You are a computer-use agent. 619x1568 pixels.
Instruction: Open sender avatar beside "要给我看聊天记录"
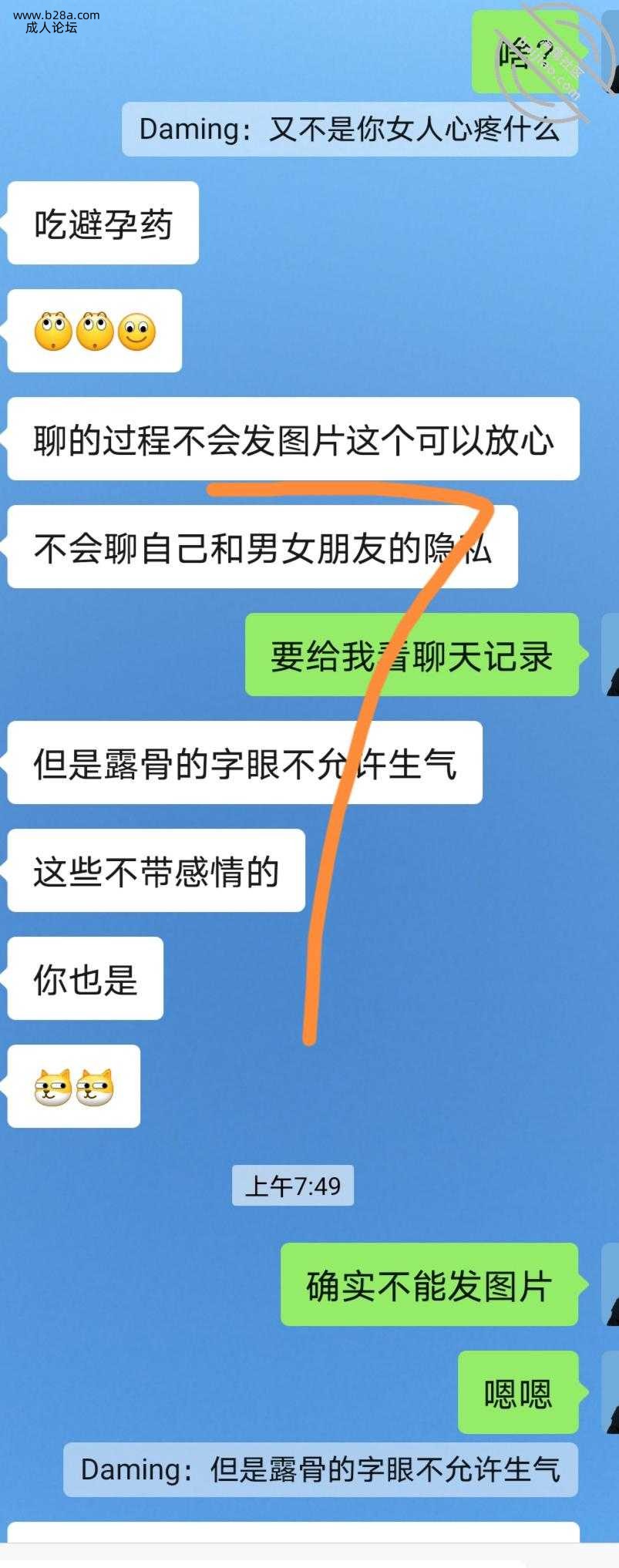610,655
